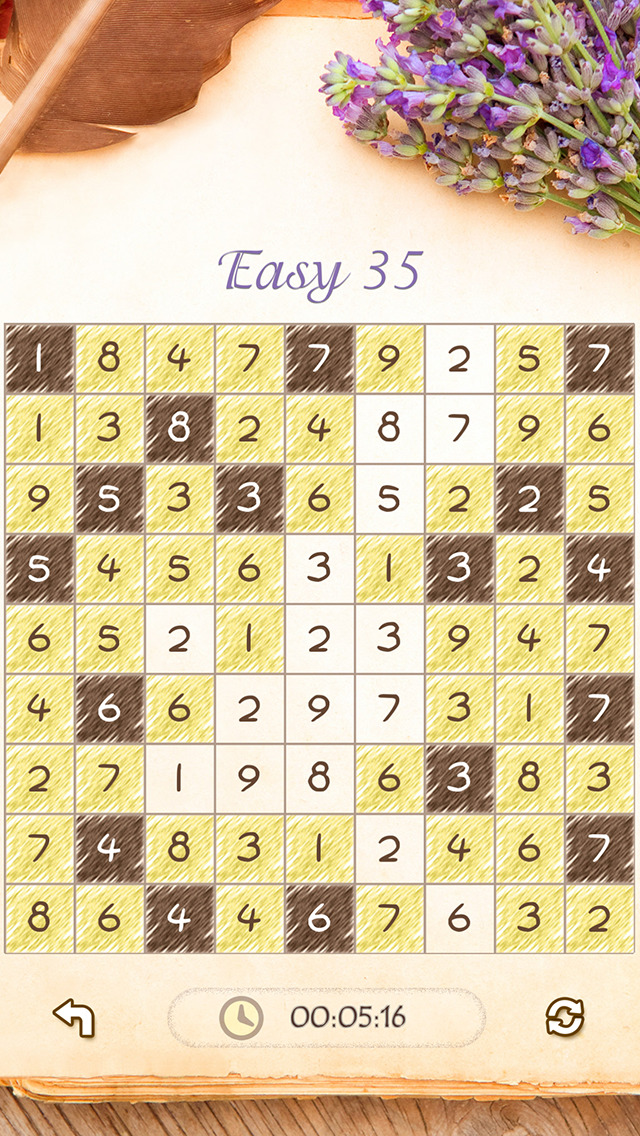The height and width of the screenshot is (1136, 640).
Task: Unshade the dark cell containing 8
Action: click(180, 428)
